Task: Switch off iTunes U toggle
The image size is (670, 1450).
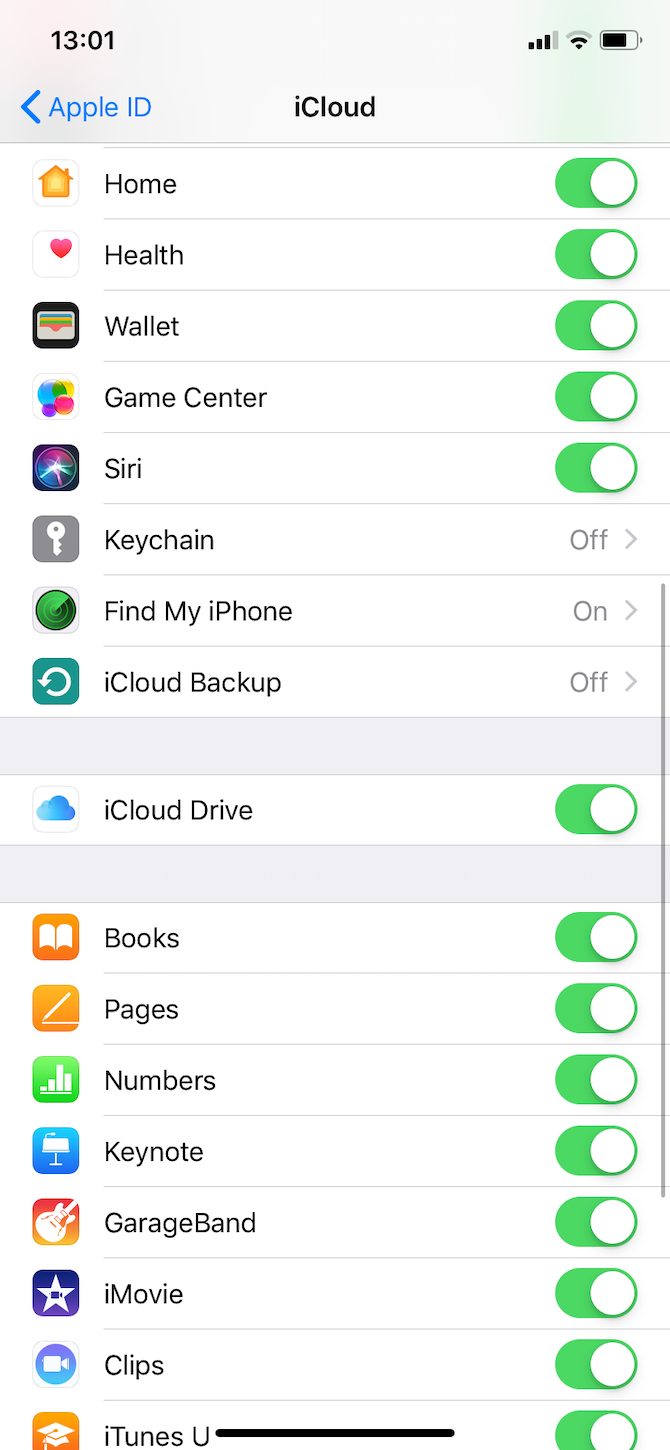Action: point(596,1430)
